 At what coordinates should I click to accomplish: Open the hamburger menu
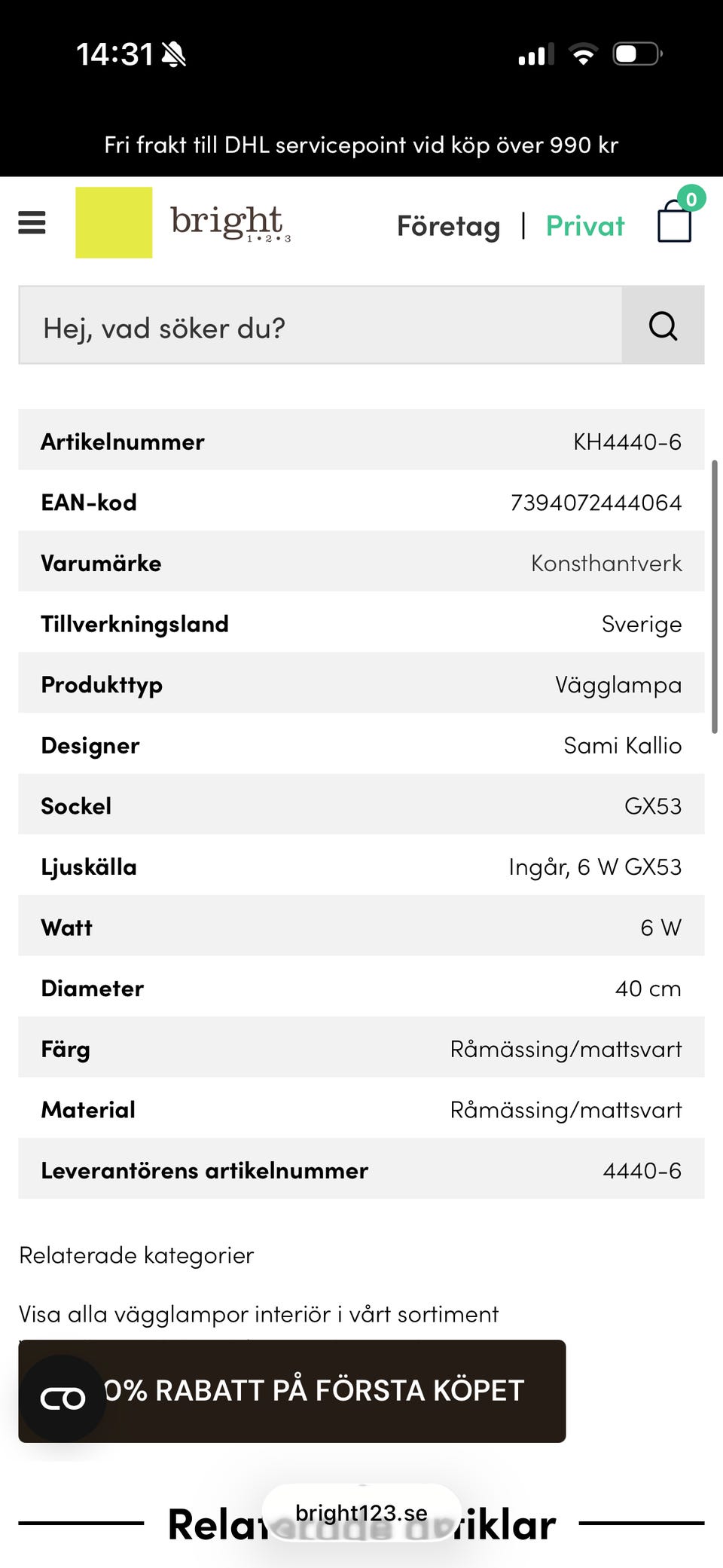pyautogui.click(x=32, y=222)
